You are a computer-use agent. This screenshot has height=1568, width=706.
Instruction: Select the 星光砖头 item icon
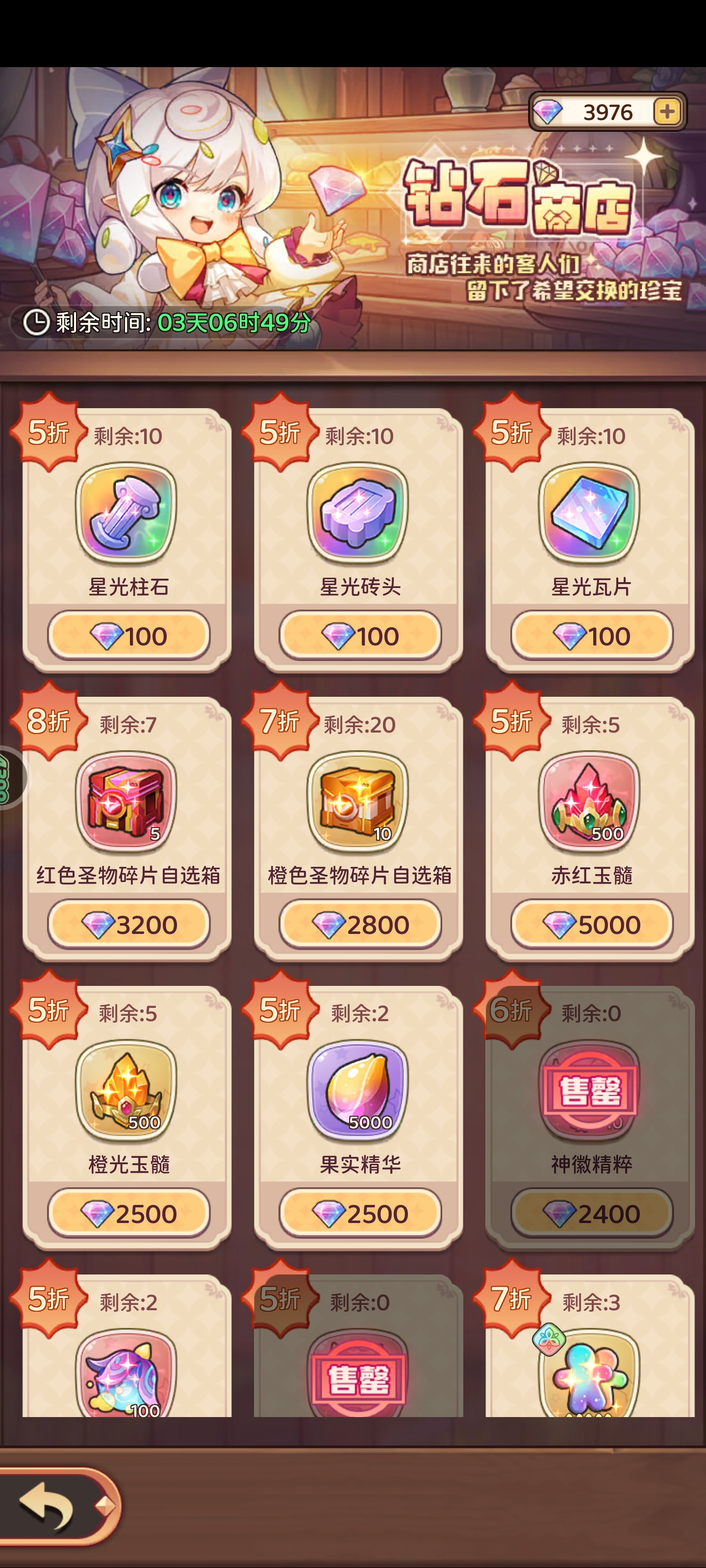coord(359,513)
